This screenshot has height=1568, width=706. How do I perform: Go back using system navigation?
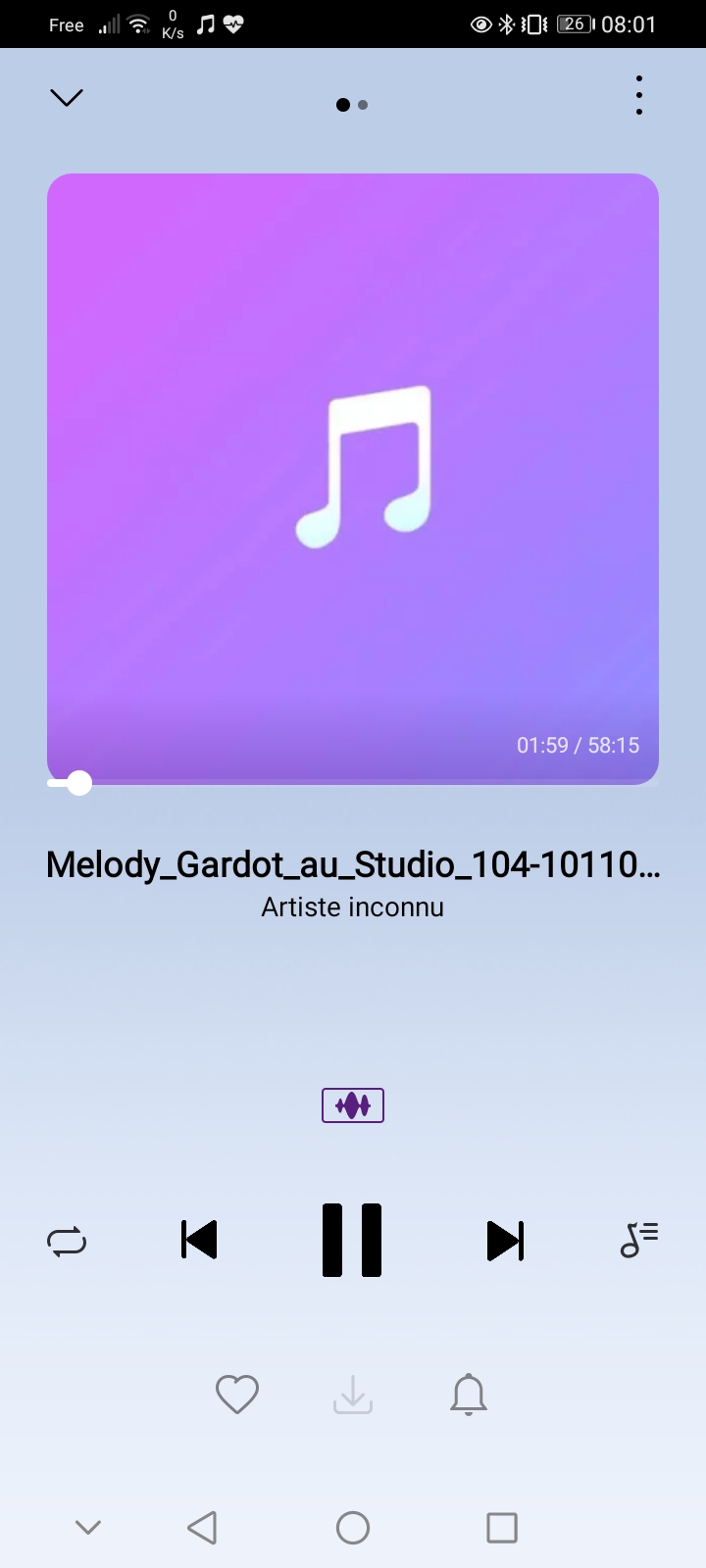pos(202,1528)
